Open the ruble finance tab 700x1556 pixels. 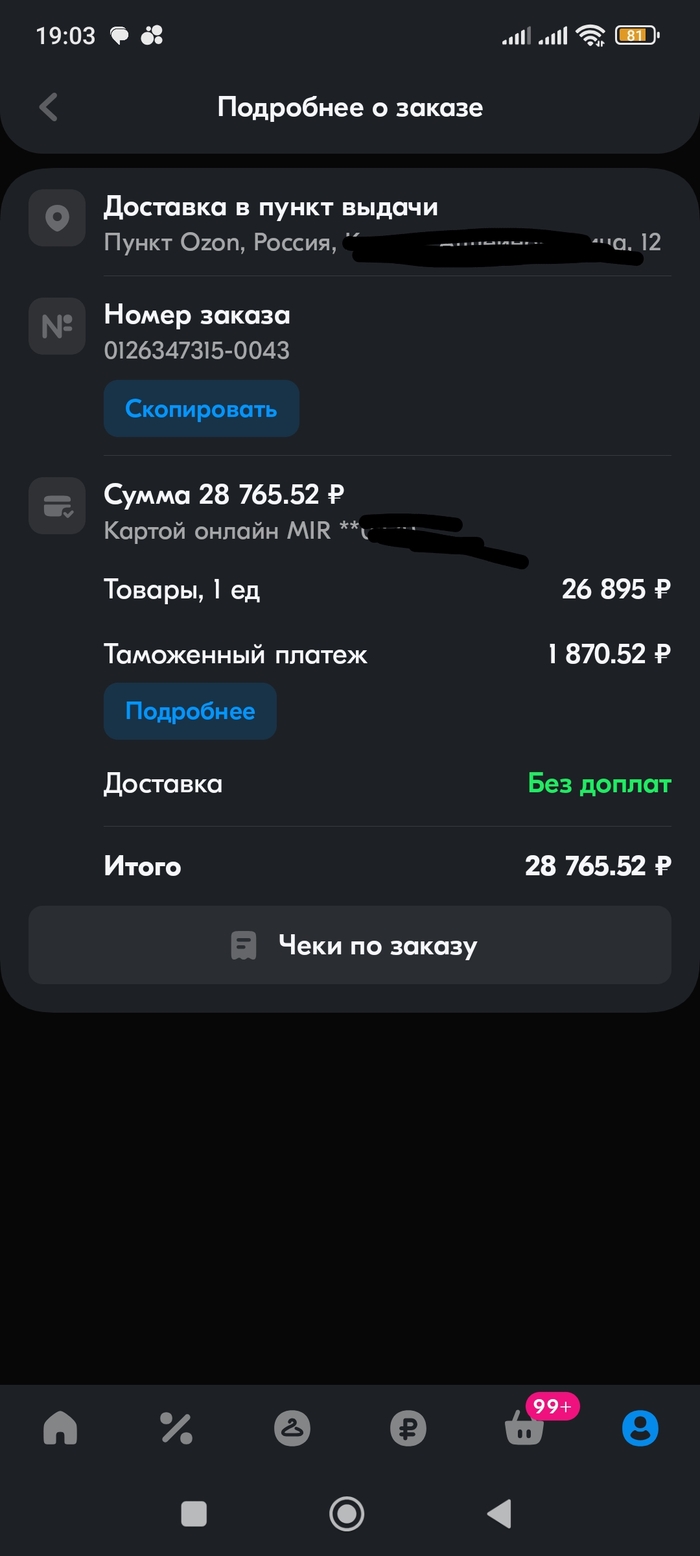pyautogui.click(x=408, y=1428)
